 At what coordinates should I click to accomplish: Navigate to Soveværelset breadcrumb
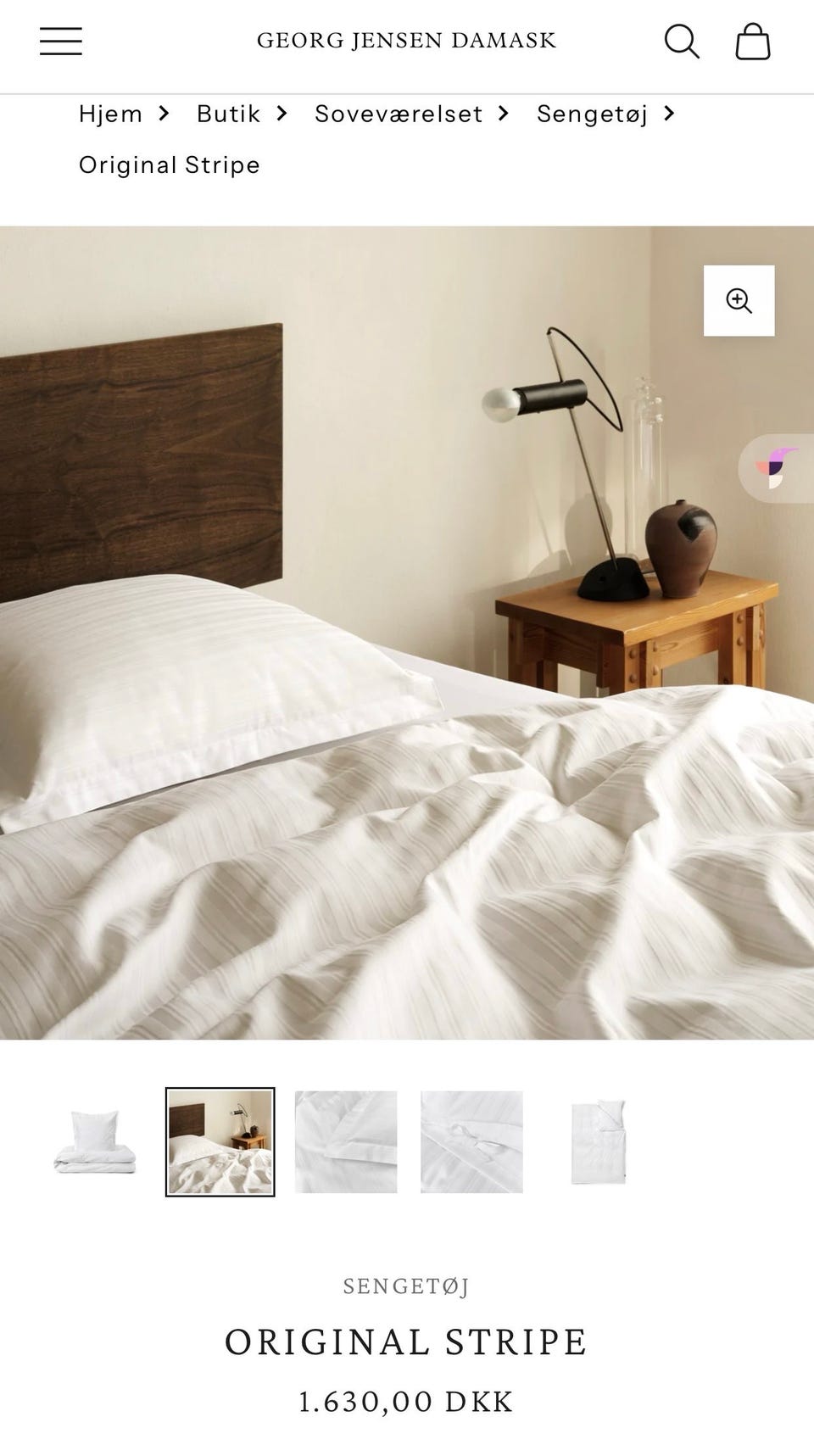(399, 114)
